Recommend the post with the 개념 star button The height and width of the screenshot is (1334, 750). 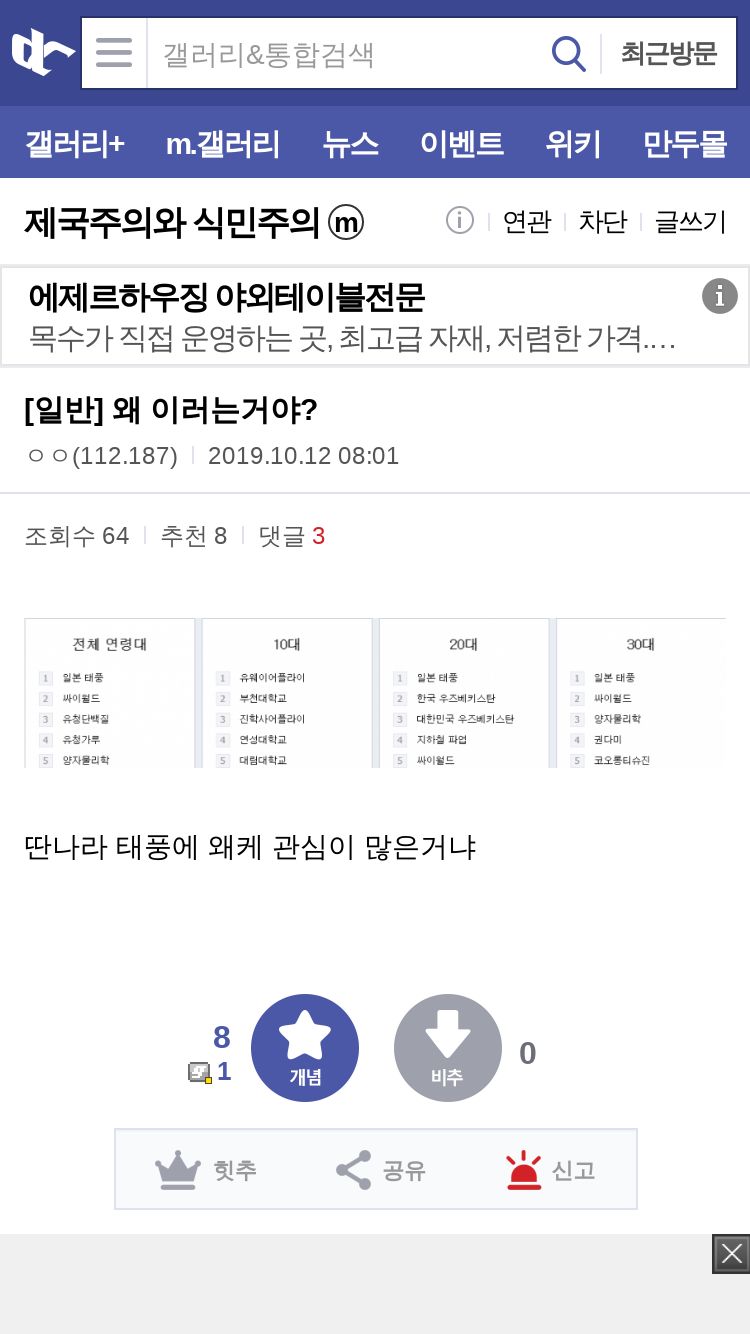point(305,1048)
